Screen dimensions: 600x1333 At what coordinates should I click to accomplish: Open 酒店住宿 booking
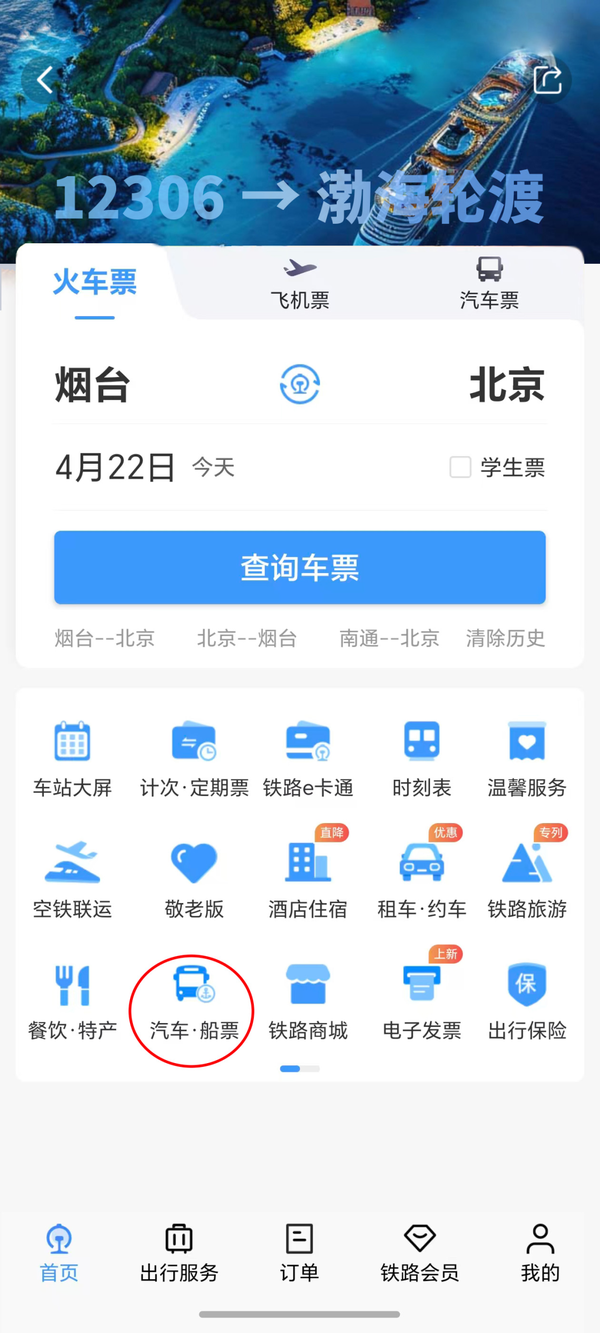pos(308,879)
